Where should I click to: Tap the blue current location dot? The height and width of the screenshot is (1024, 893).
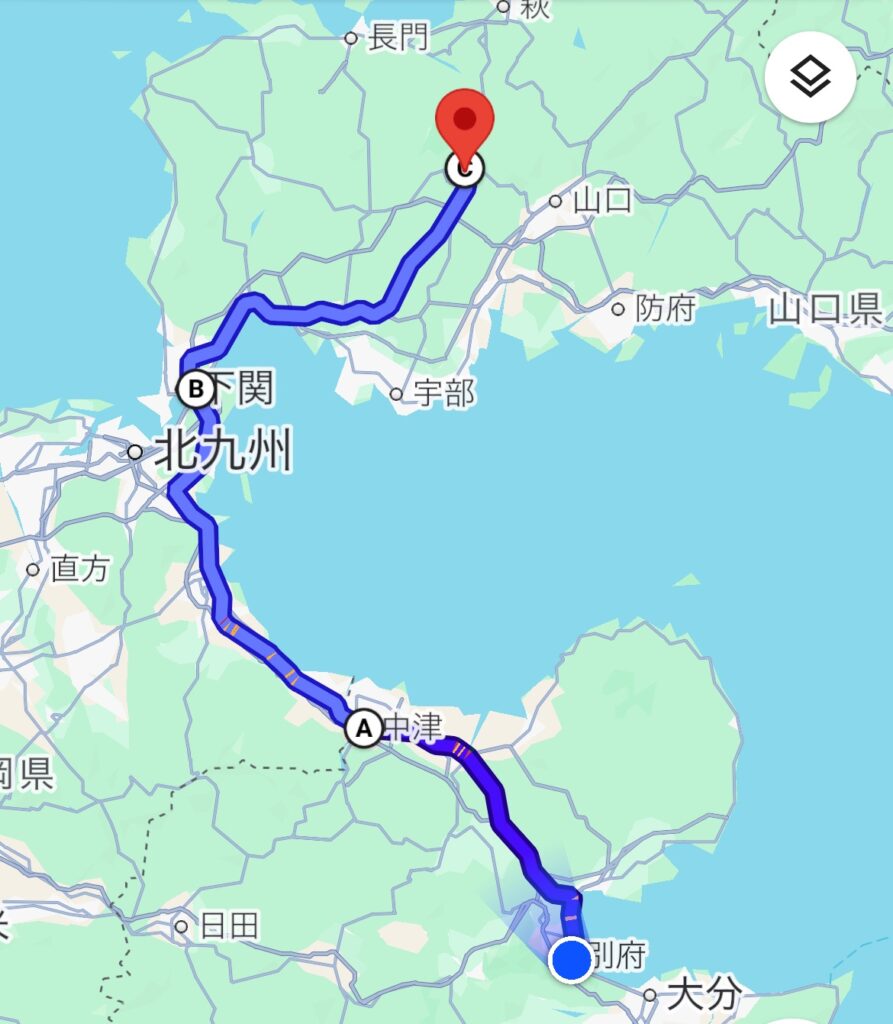point(571,960)
